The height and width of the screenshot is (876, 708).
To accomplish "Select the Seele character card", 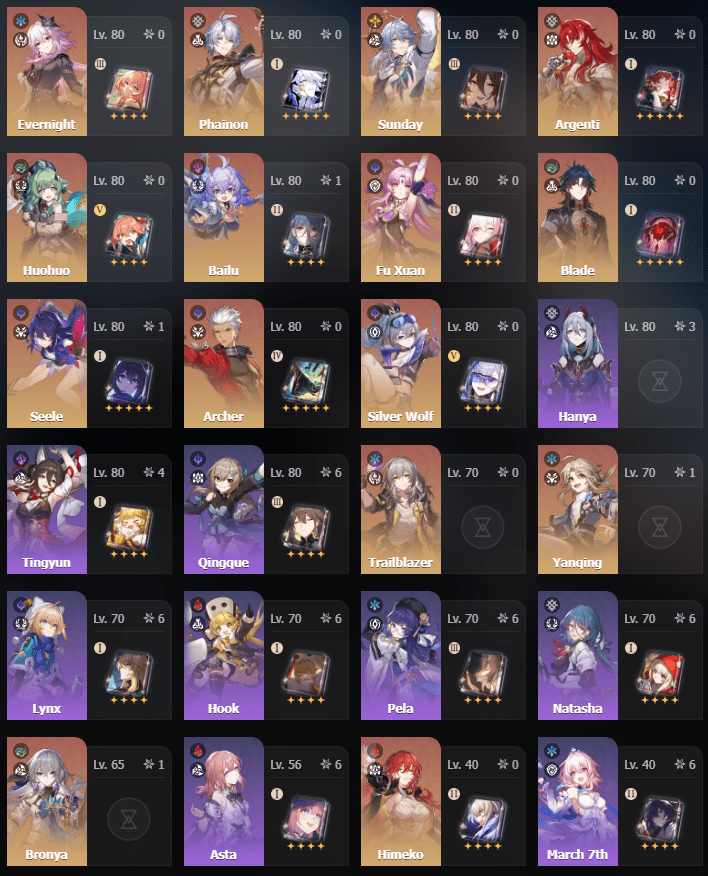I will click(46, 362).
